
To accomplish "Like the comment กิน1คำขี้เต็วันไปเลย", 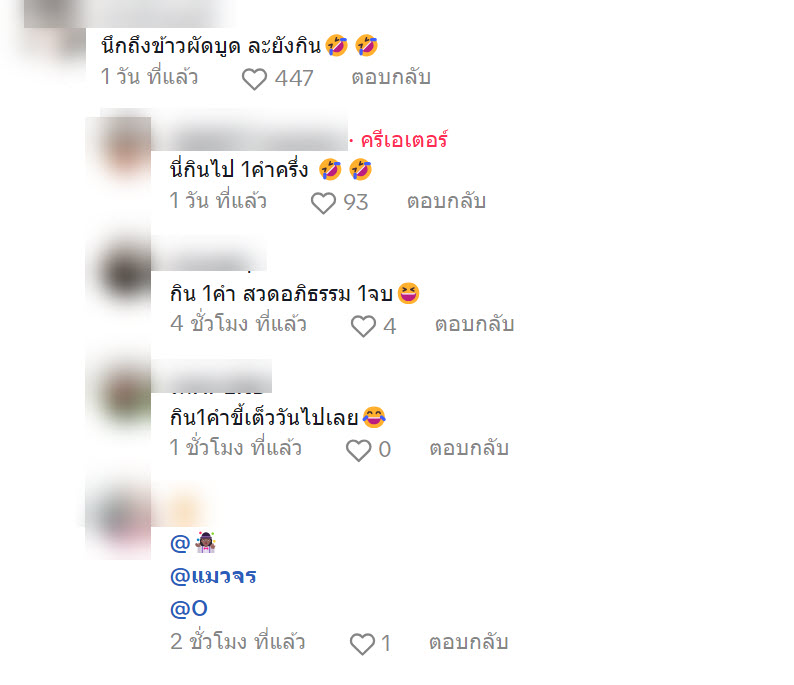I will point(358,450).
